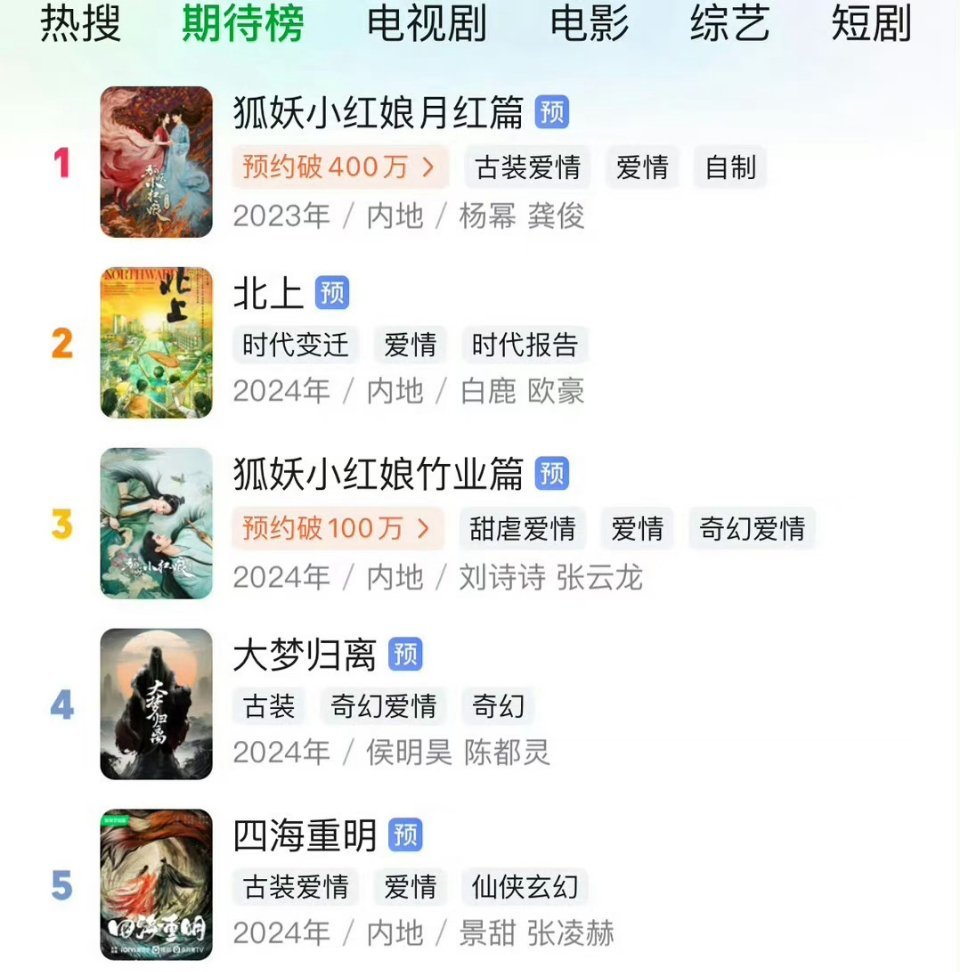Click the 四海重明 poster thumbnail
This screenshot has height=972, width=960.
[156, 886]
